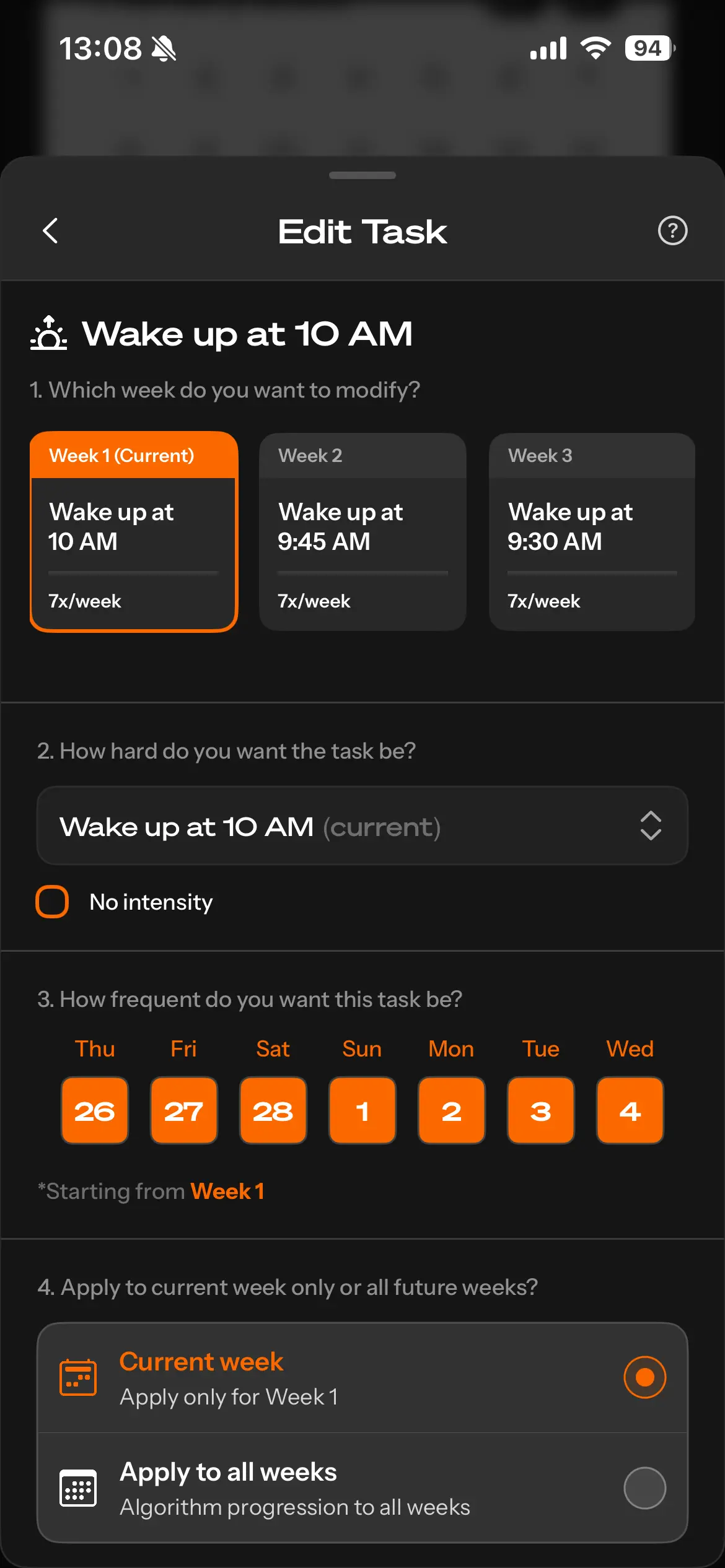Screen dimensions: 725x1568
Task: Toggle Thursday the 26th
Action: coord(95,1110)
